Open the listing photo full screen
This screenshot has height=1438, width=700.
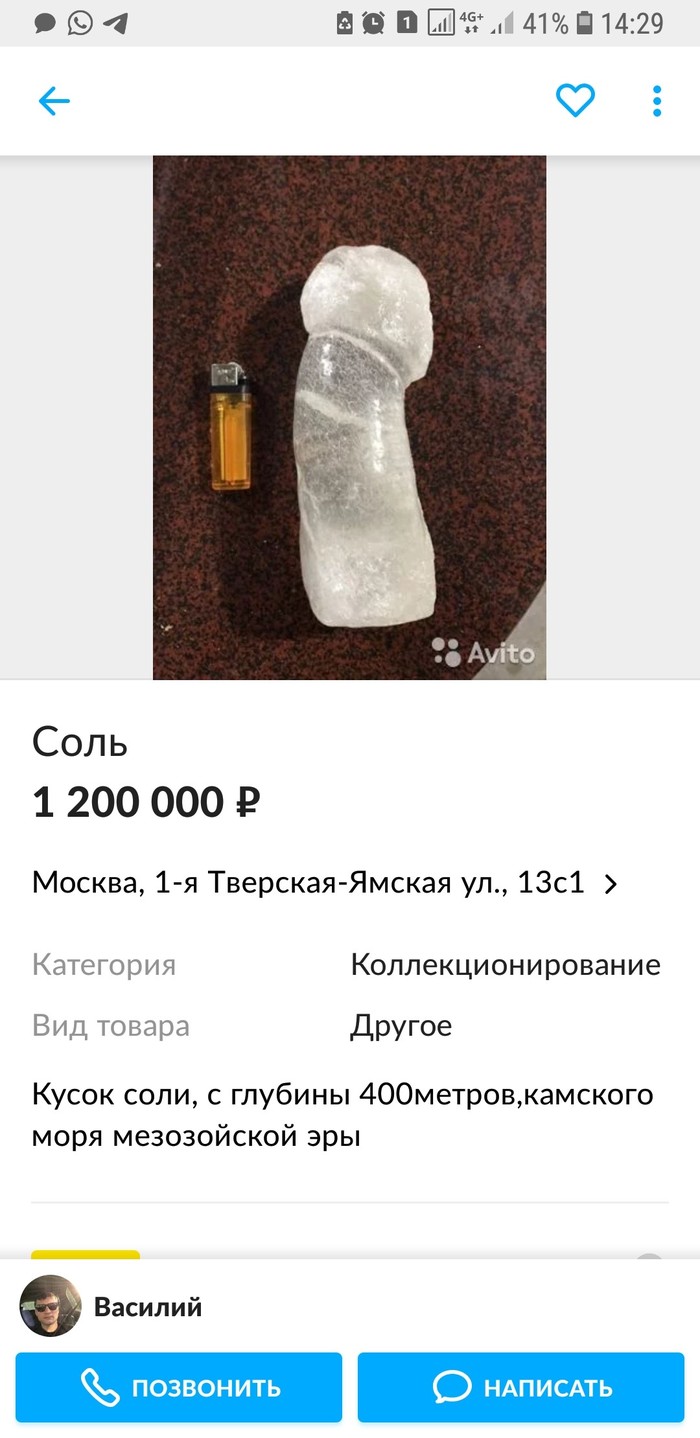click(x=349, y=417)
